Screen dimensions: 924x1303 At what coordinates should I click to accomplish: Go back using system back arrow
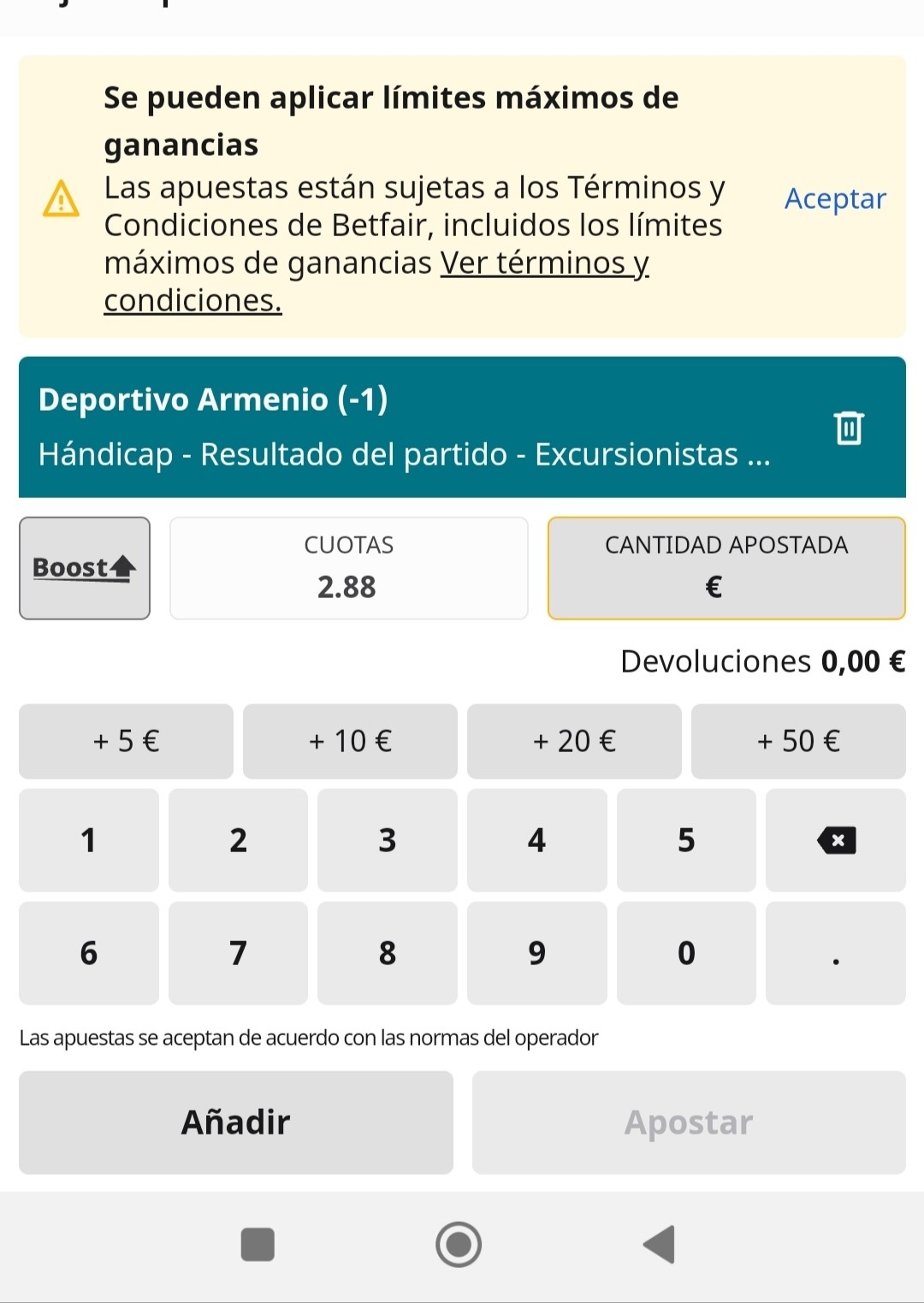pyautogui.click(x=659, y=1244)
